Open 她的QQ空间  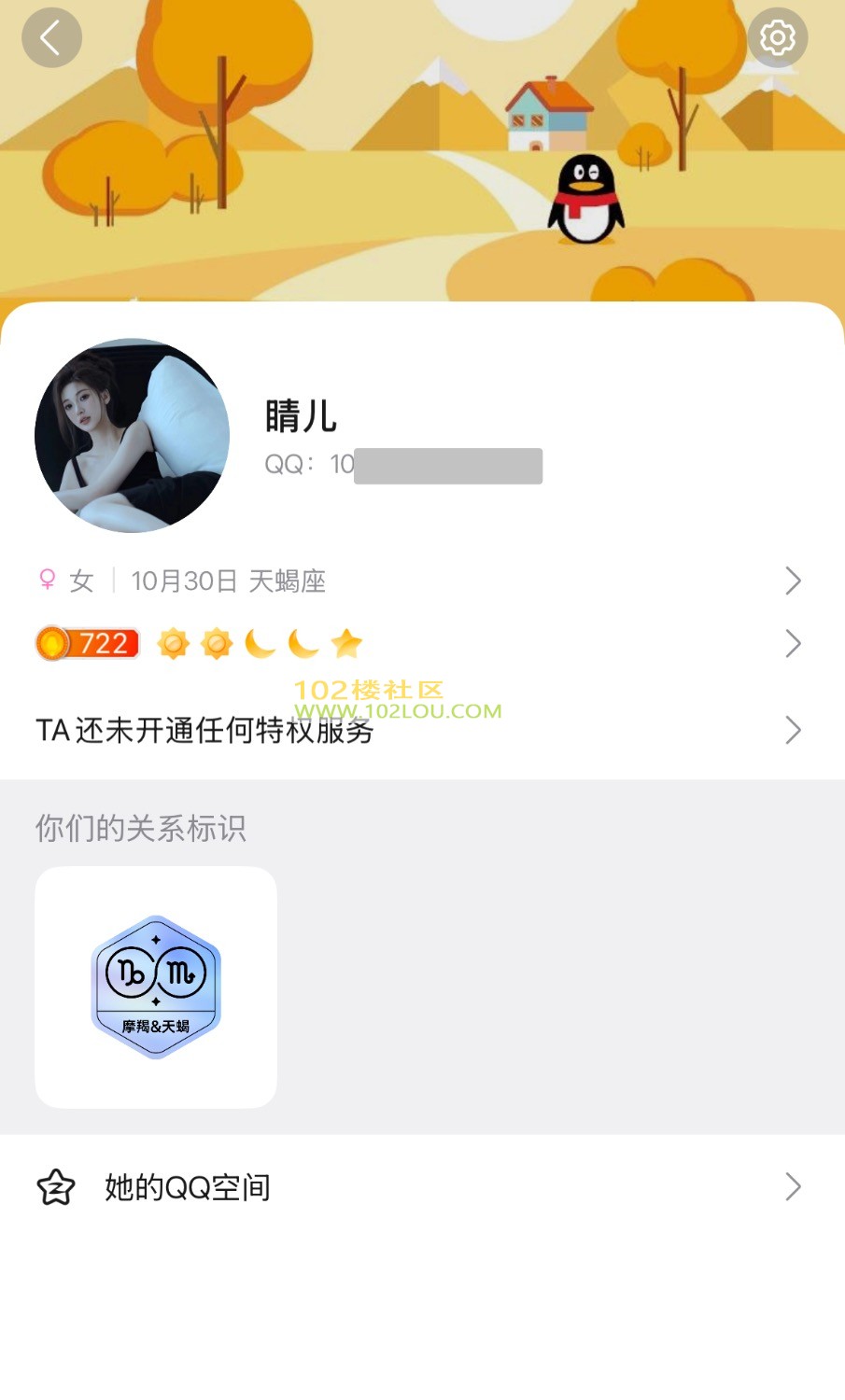(420, 1187)
